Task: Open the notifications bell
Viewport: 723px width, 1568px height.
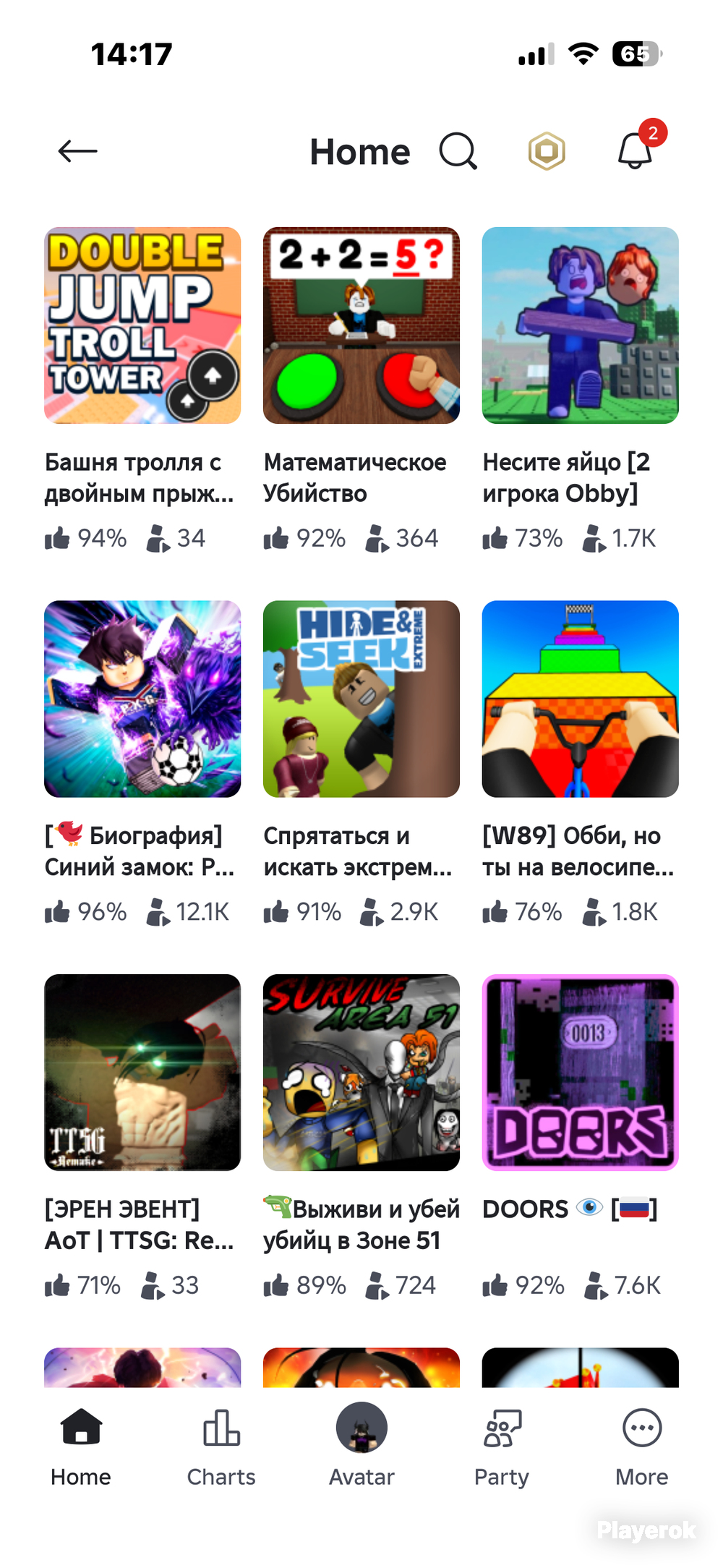Action: tap(636, 150)
